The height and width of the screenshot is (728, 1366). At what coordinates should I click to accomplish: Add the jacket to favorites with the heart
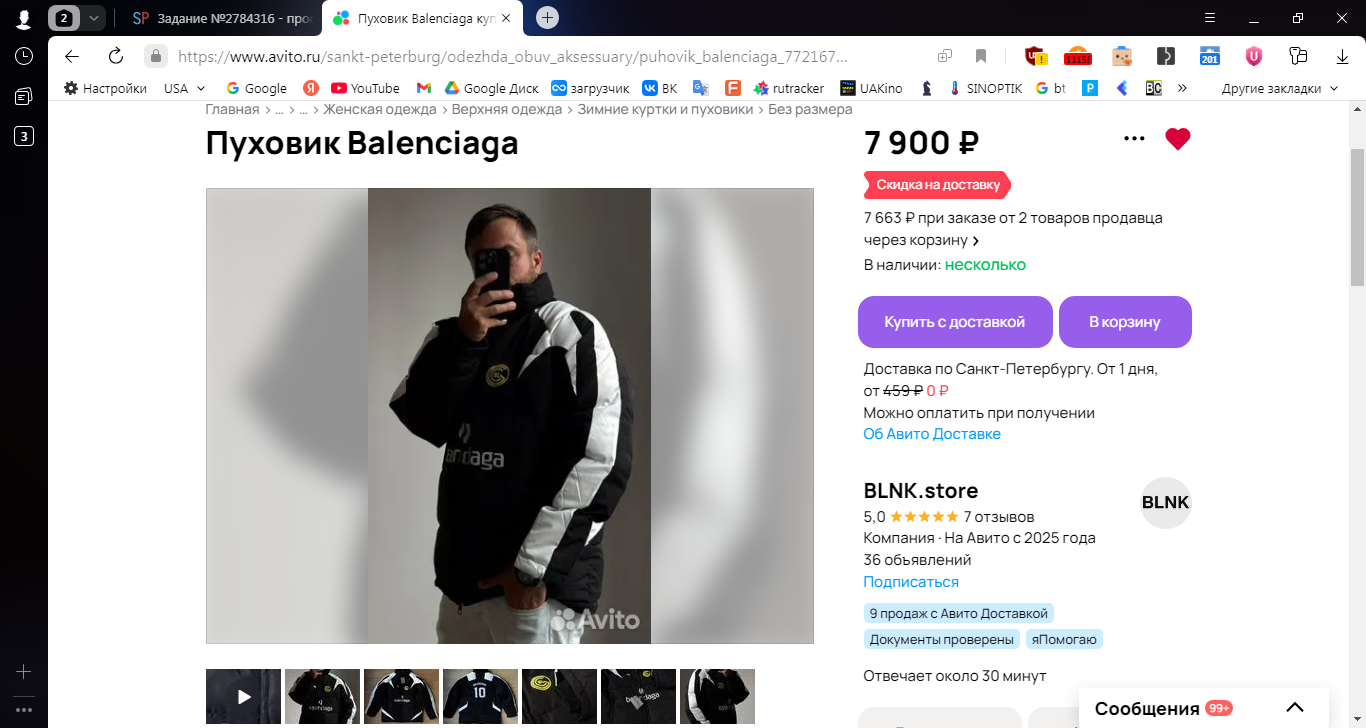(1178, 139)
